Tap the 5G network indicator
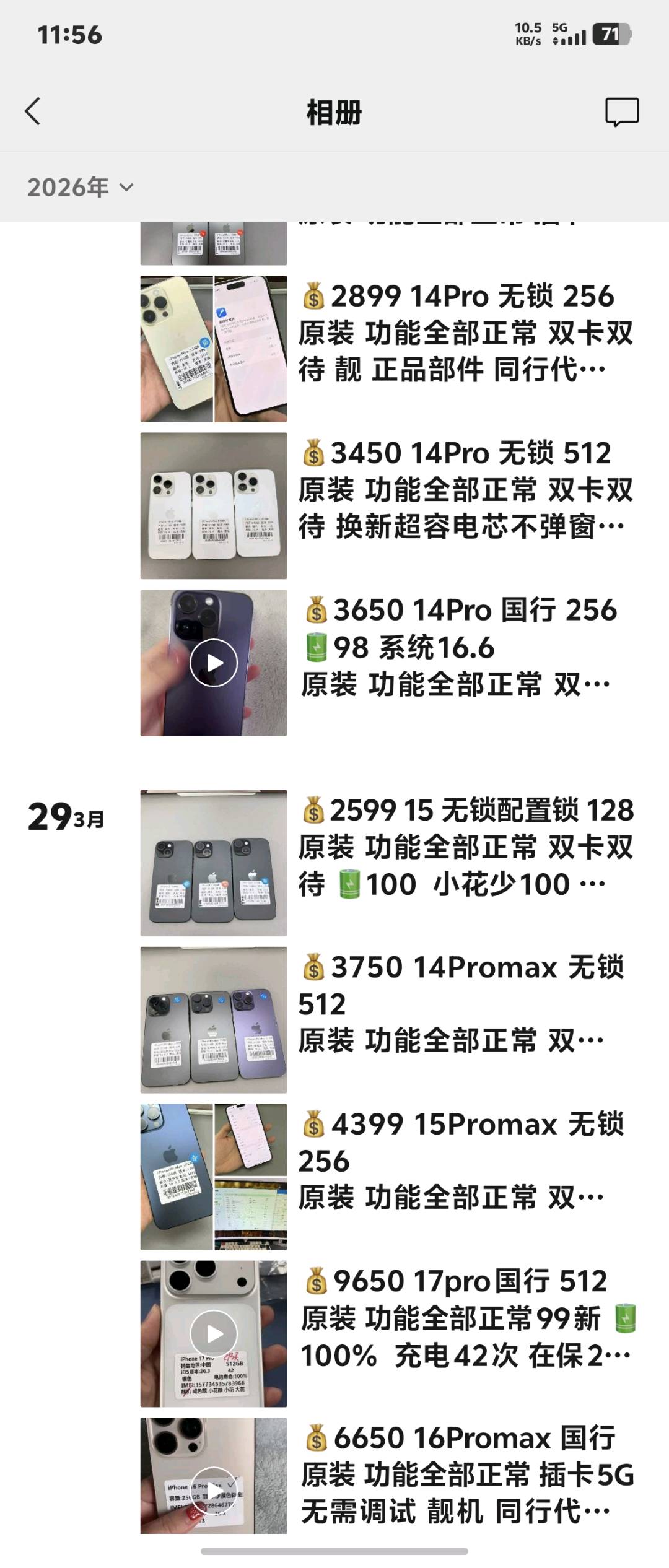669x1568 pixels. tap(561, 29)
